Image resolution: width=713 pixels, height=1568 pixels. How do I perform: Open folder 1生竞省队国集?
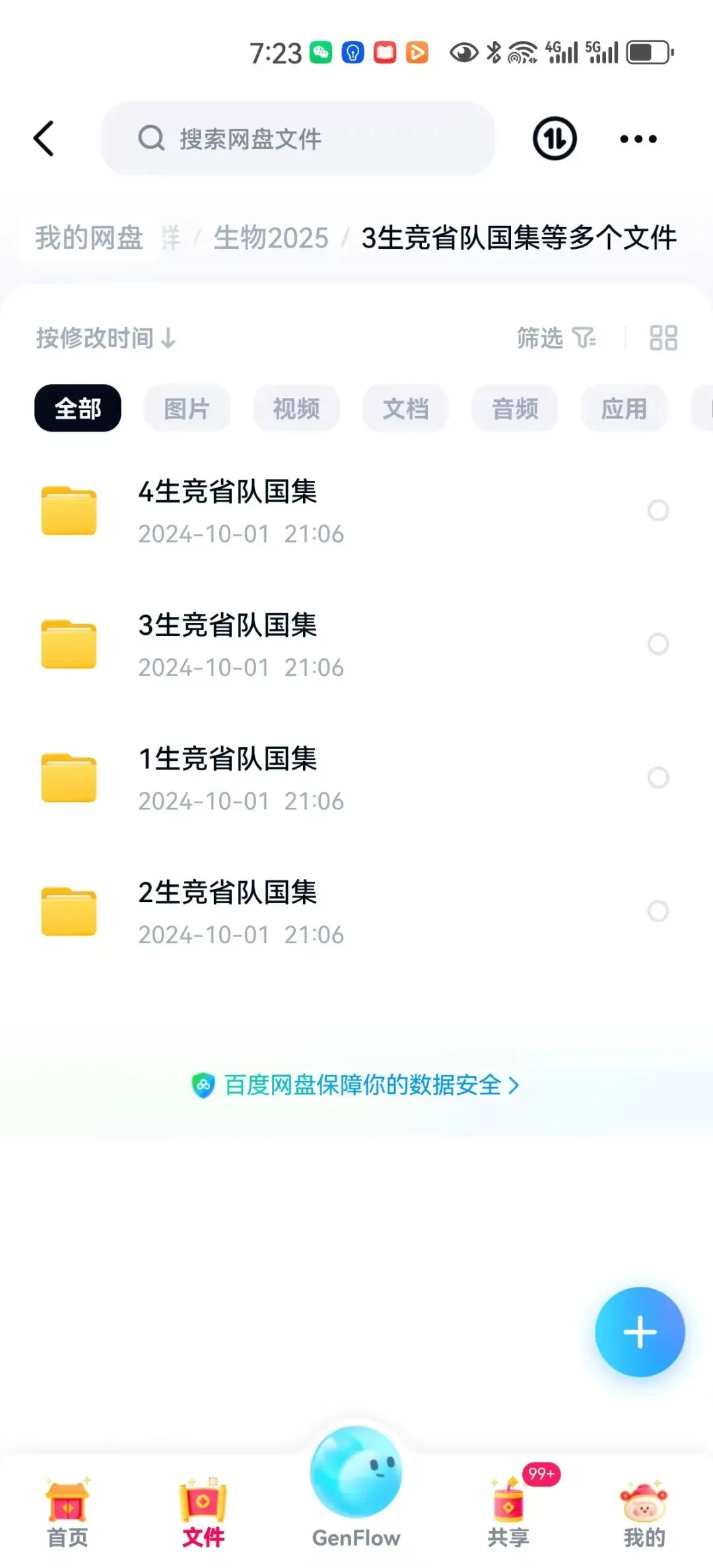point(356,778)
